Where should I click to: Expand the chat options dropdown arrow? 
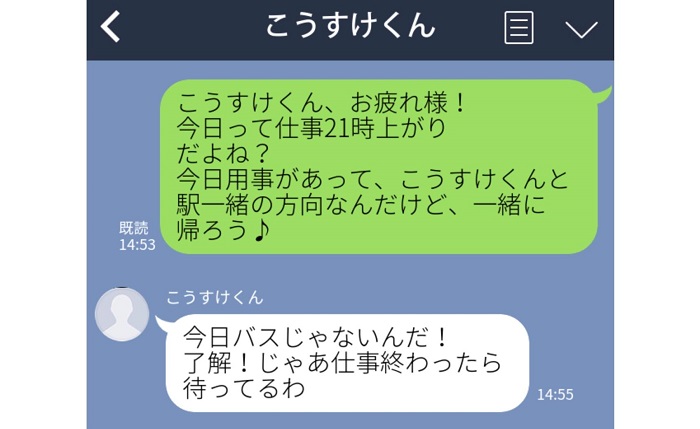point(580,29)
